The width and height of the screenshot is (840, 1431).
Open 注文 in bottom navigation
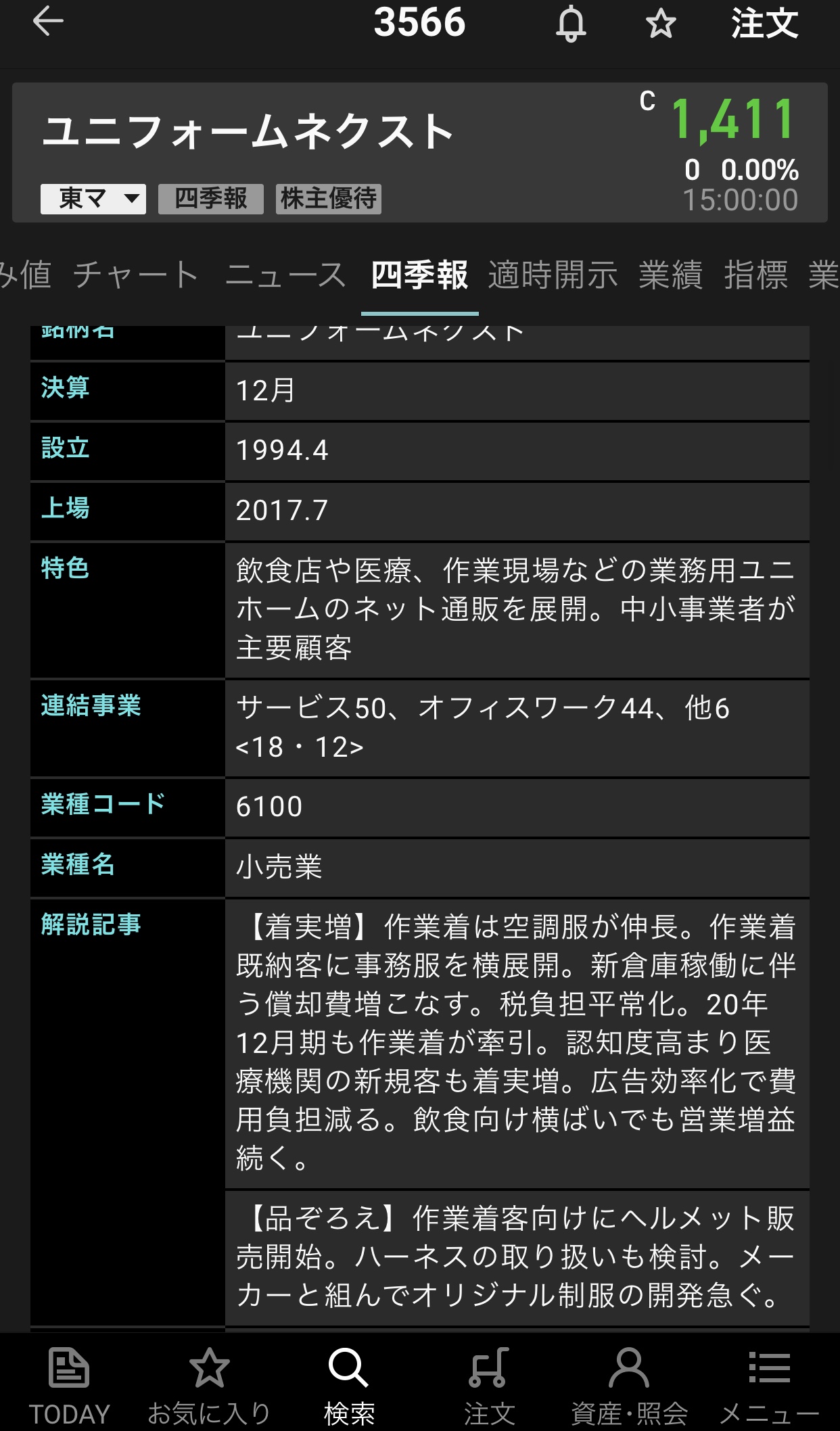tap(489, 1384)
